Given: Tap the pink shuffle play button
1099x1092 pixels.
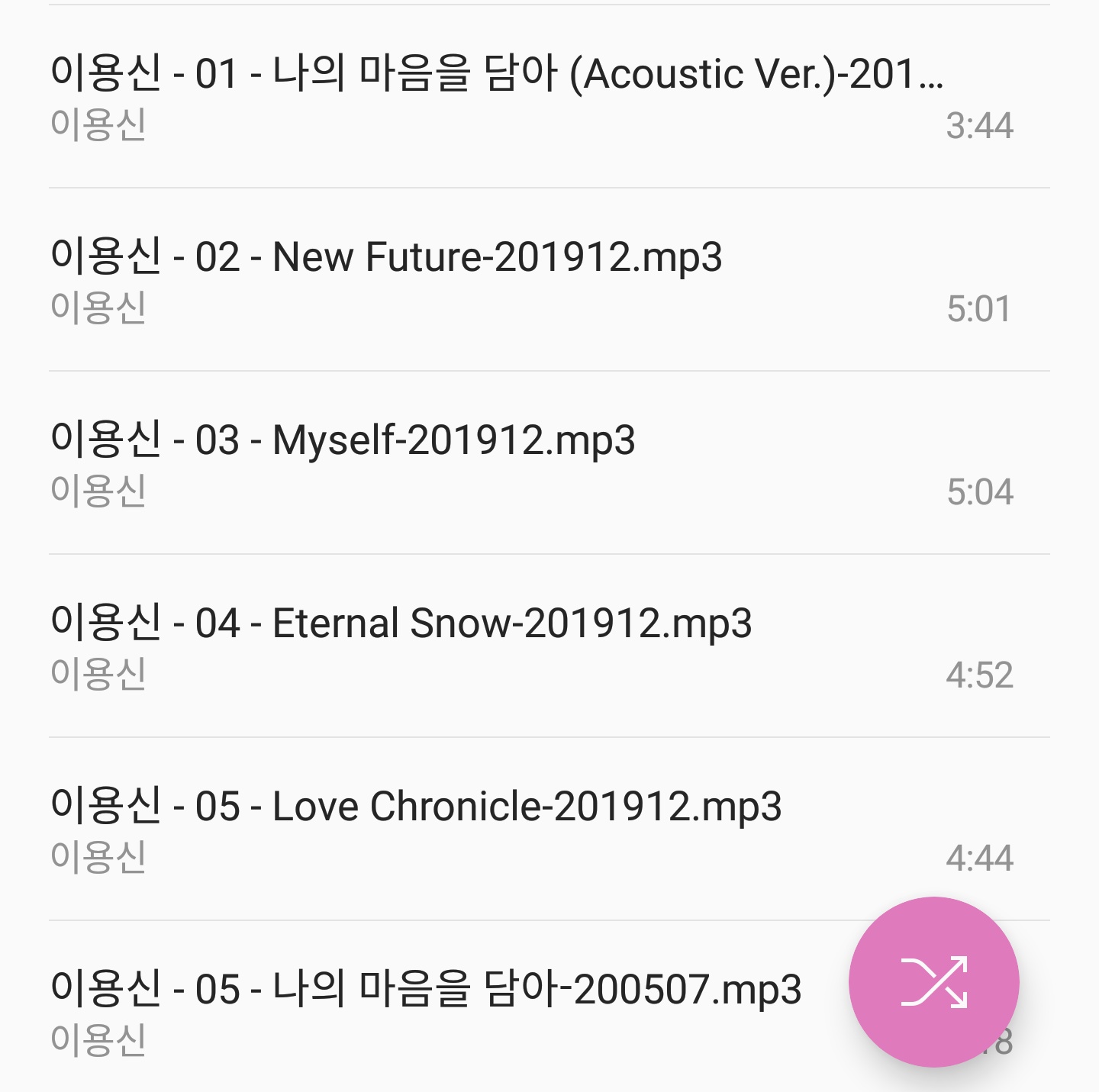Looking at the screenshot, I should [x=933, y=981].
